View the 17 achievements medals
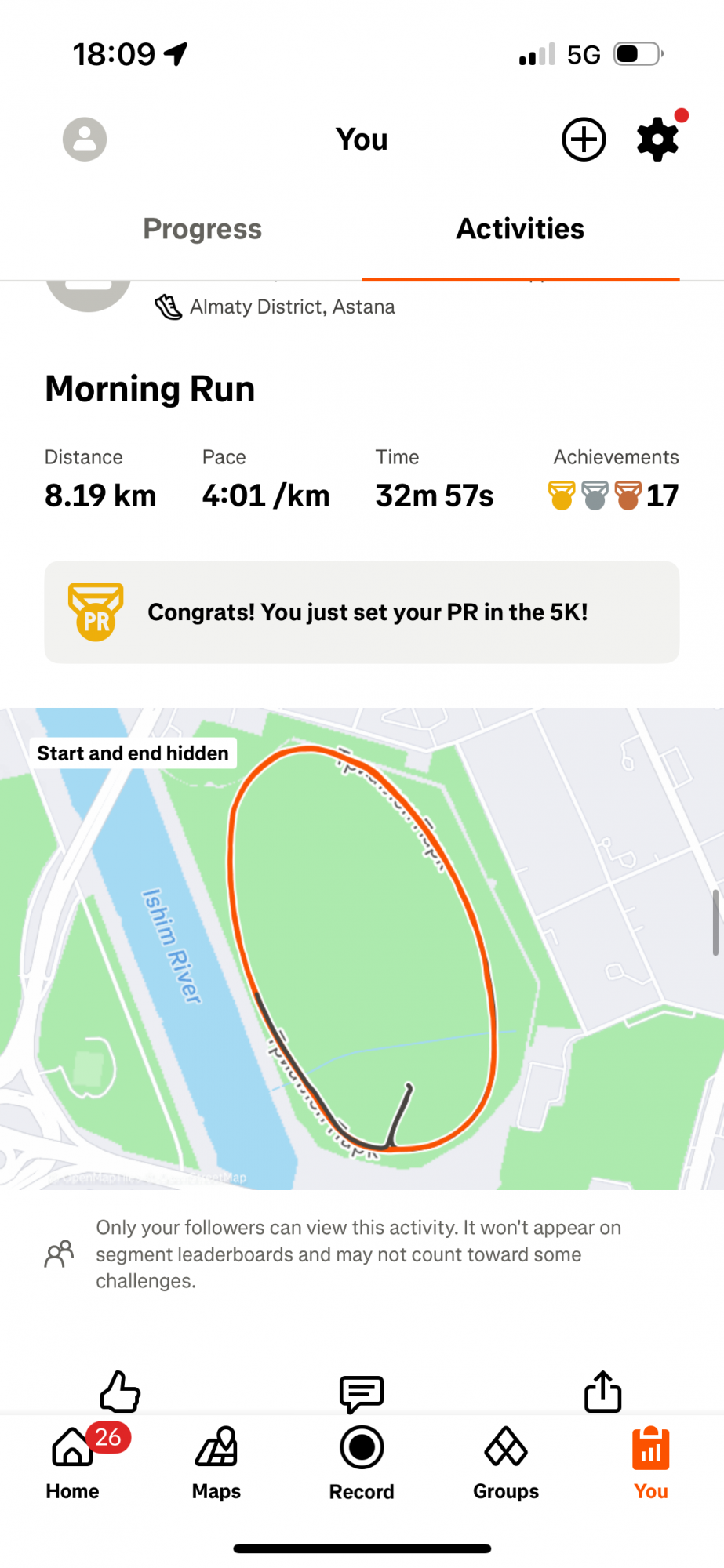The image size is (724, 1568). pyautogui.click(x=613, y=495)
